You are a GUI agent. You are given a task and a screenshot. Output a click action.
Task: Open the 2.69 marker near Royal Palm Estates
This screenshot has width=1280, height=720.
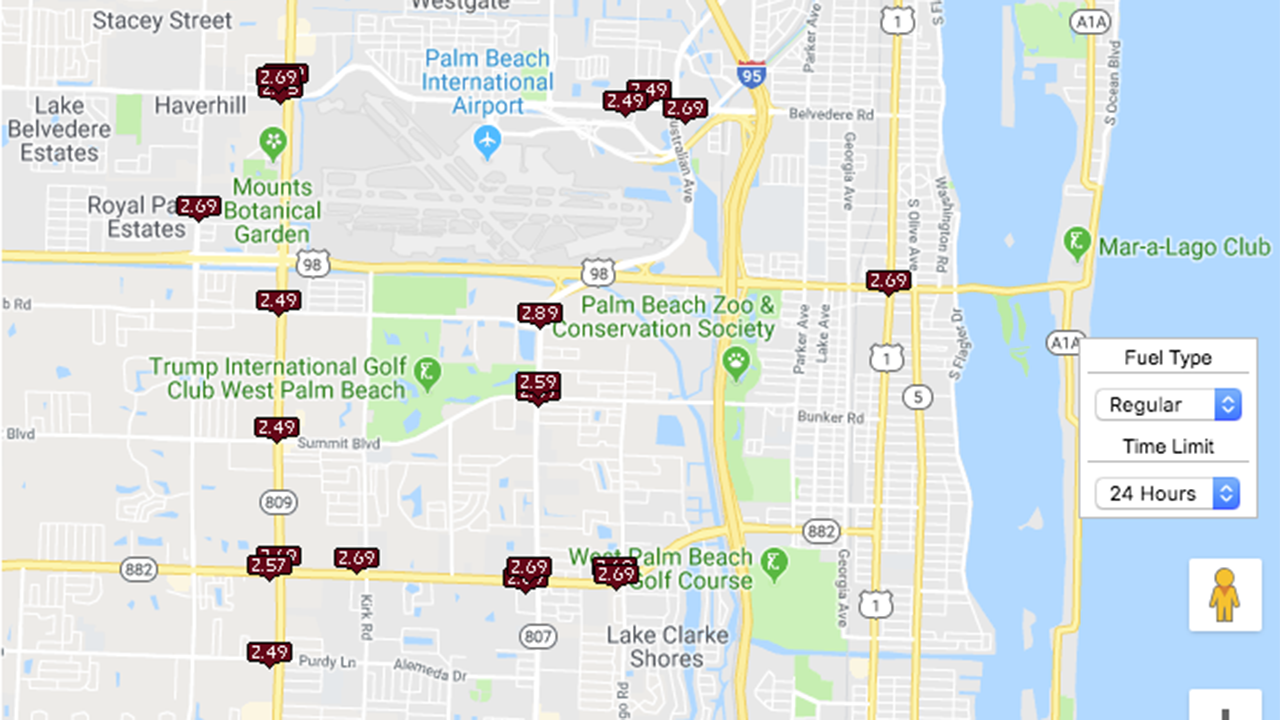click(198, 207)
